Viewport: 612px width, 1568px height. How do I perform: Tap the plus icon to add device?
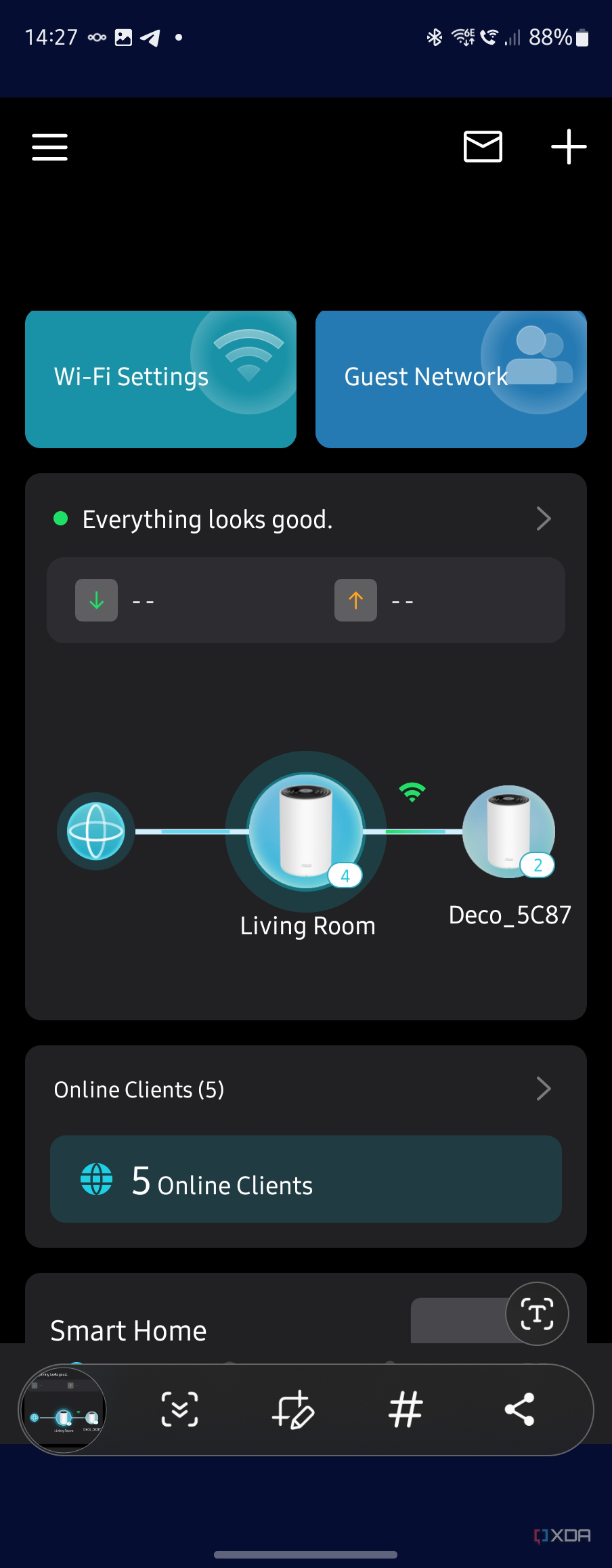[568, 147]
